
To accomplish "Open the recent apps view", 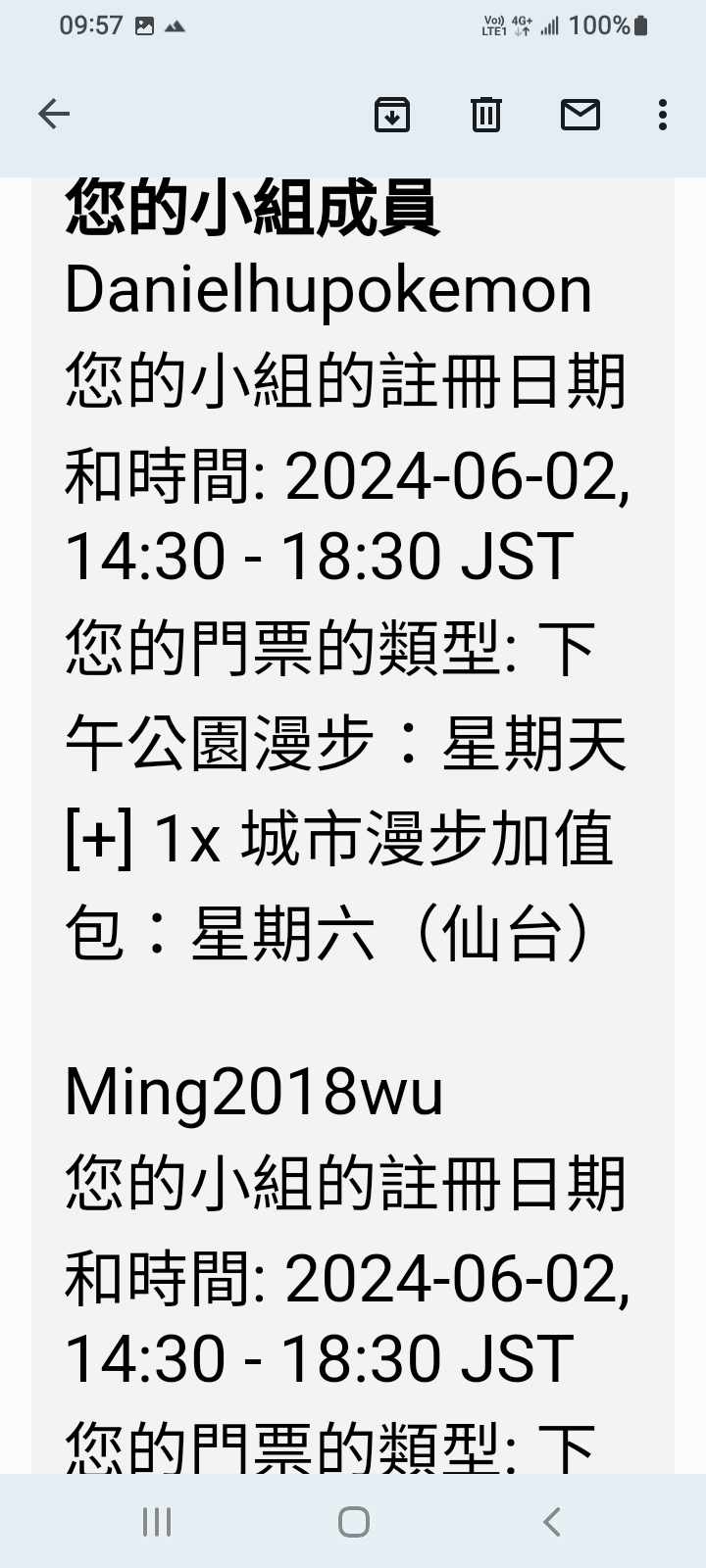I will click(x=157, y=1522).
